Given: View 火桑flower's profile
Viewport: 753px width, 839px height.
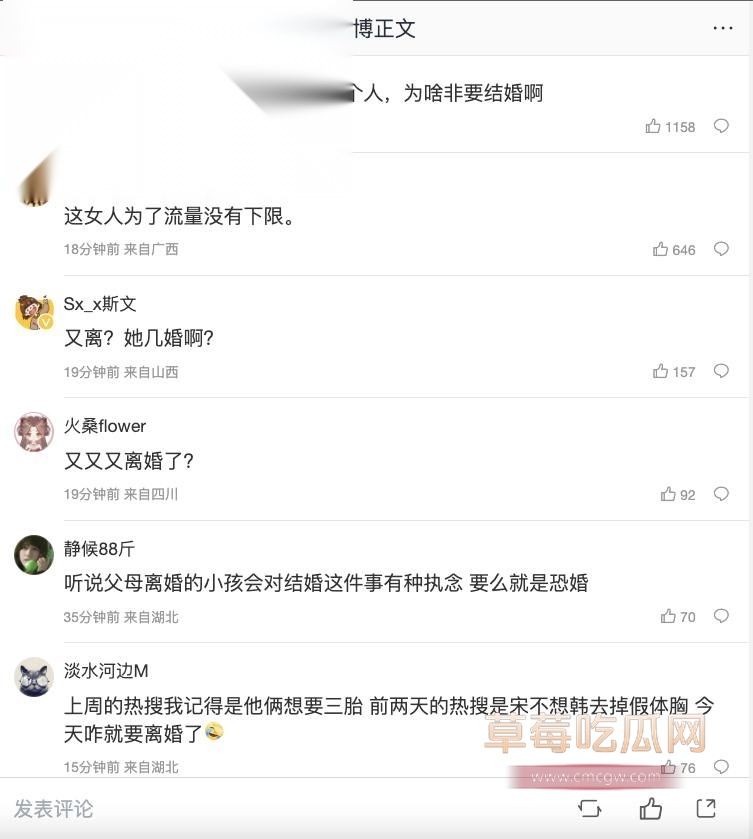Looking at the screenshot, I should point(34,433).
